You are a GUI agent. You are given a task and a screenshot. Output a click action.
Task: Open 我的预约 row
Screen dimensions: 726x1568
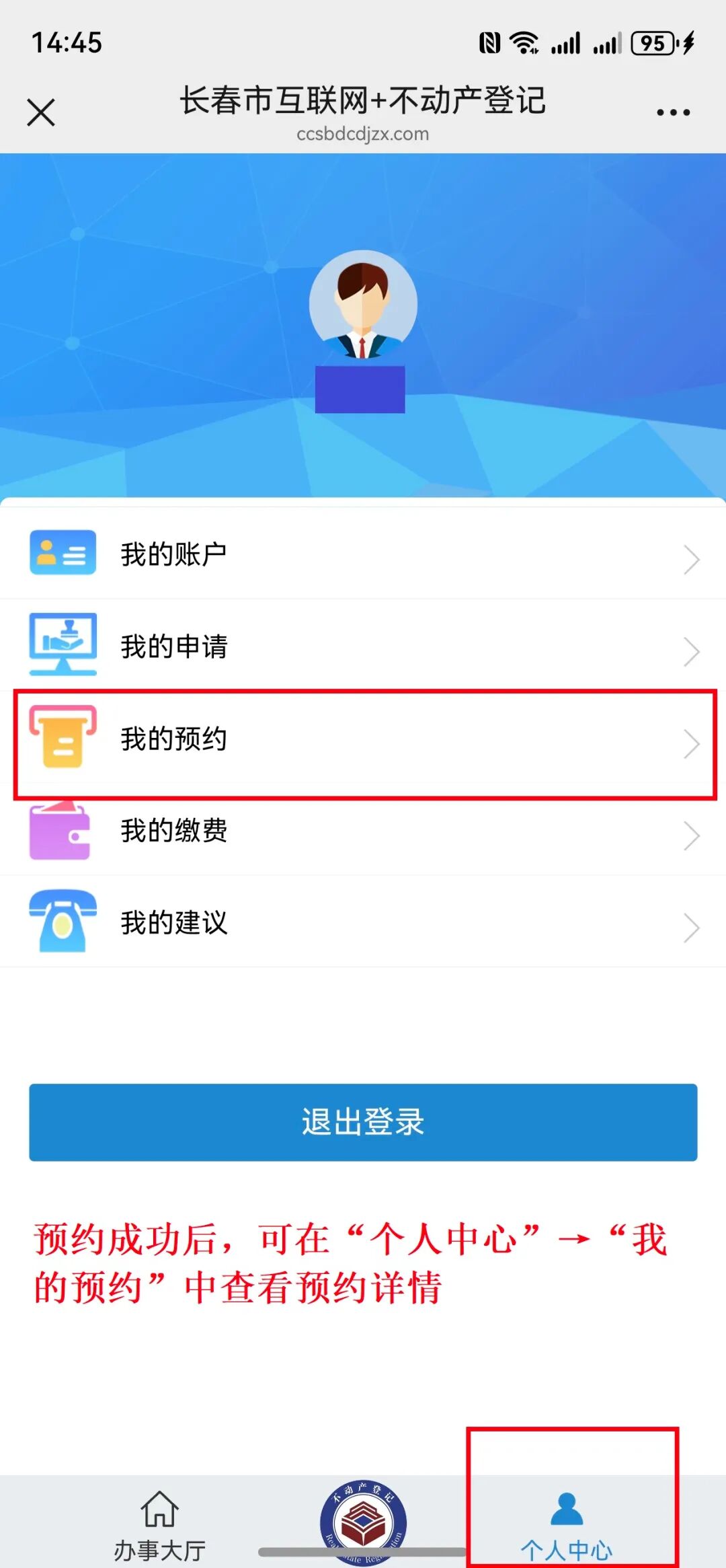pos(363,739)
